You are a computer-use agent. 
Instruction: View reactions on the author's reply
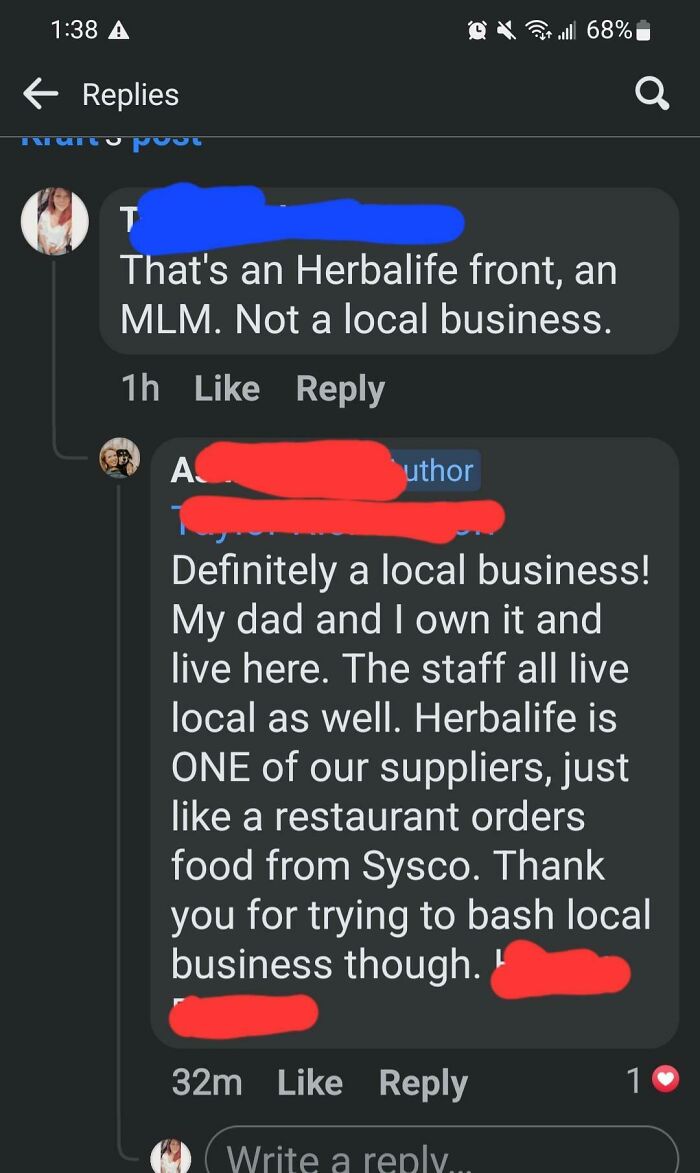[x=652, y=1080]
